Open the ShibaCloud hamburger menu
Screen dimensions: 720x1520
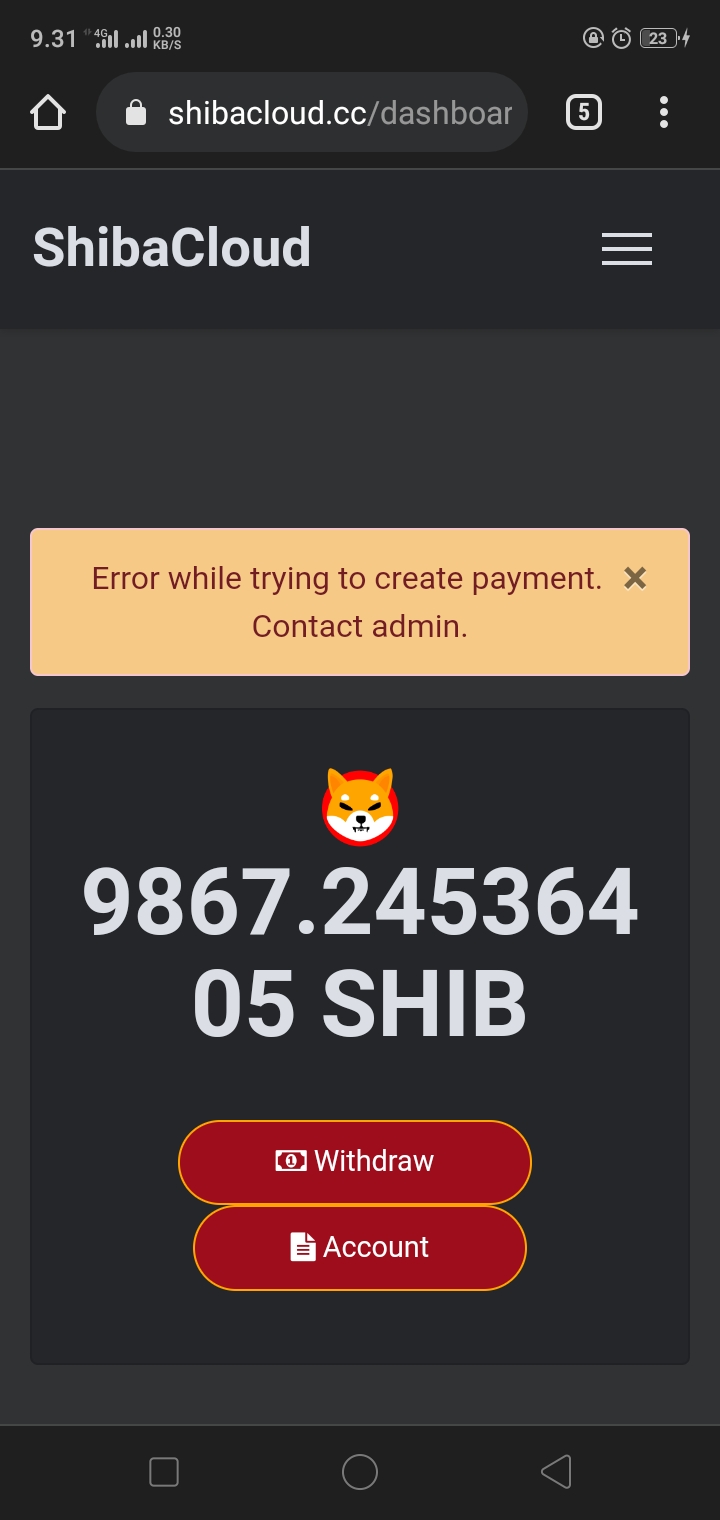point(627,249)
